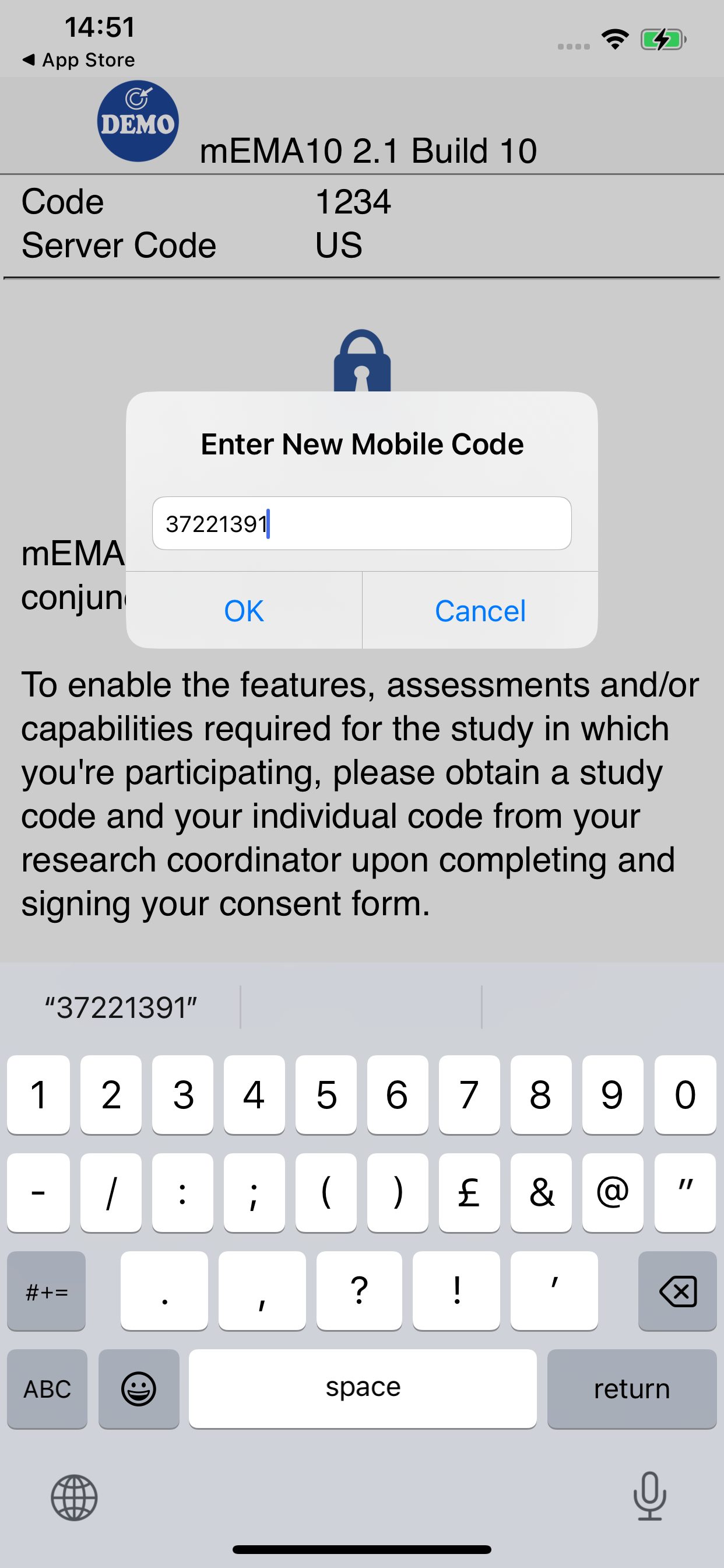724x1568 pixels.
Task: Change keyboard language with the globe
Action: [74, 1497]
